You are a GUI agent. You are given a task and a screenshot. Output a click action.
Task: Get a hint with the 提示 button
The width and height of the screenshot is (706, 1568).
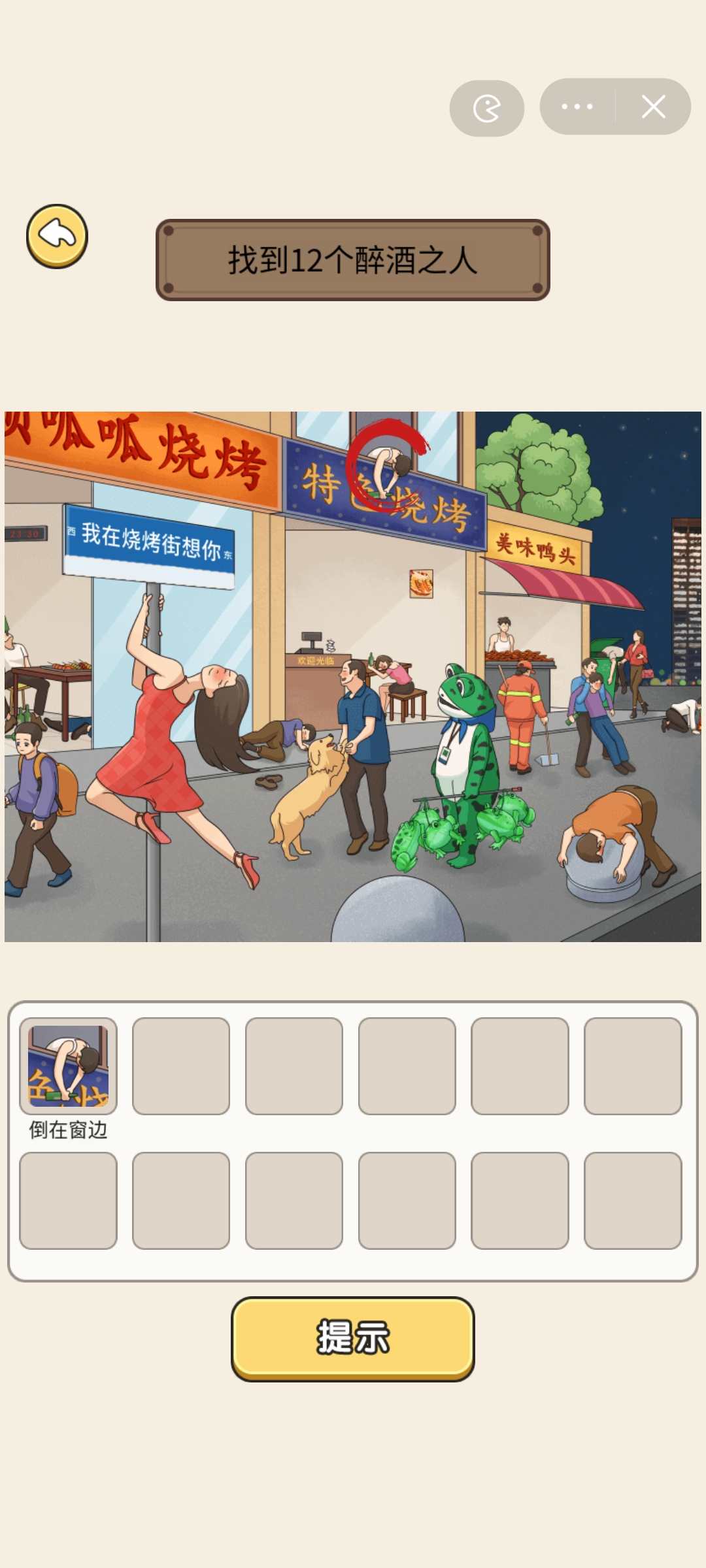[x=352, y=1338]
